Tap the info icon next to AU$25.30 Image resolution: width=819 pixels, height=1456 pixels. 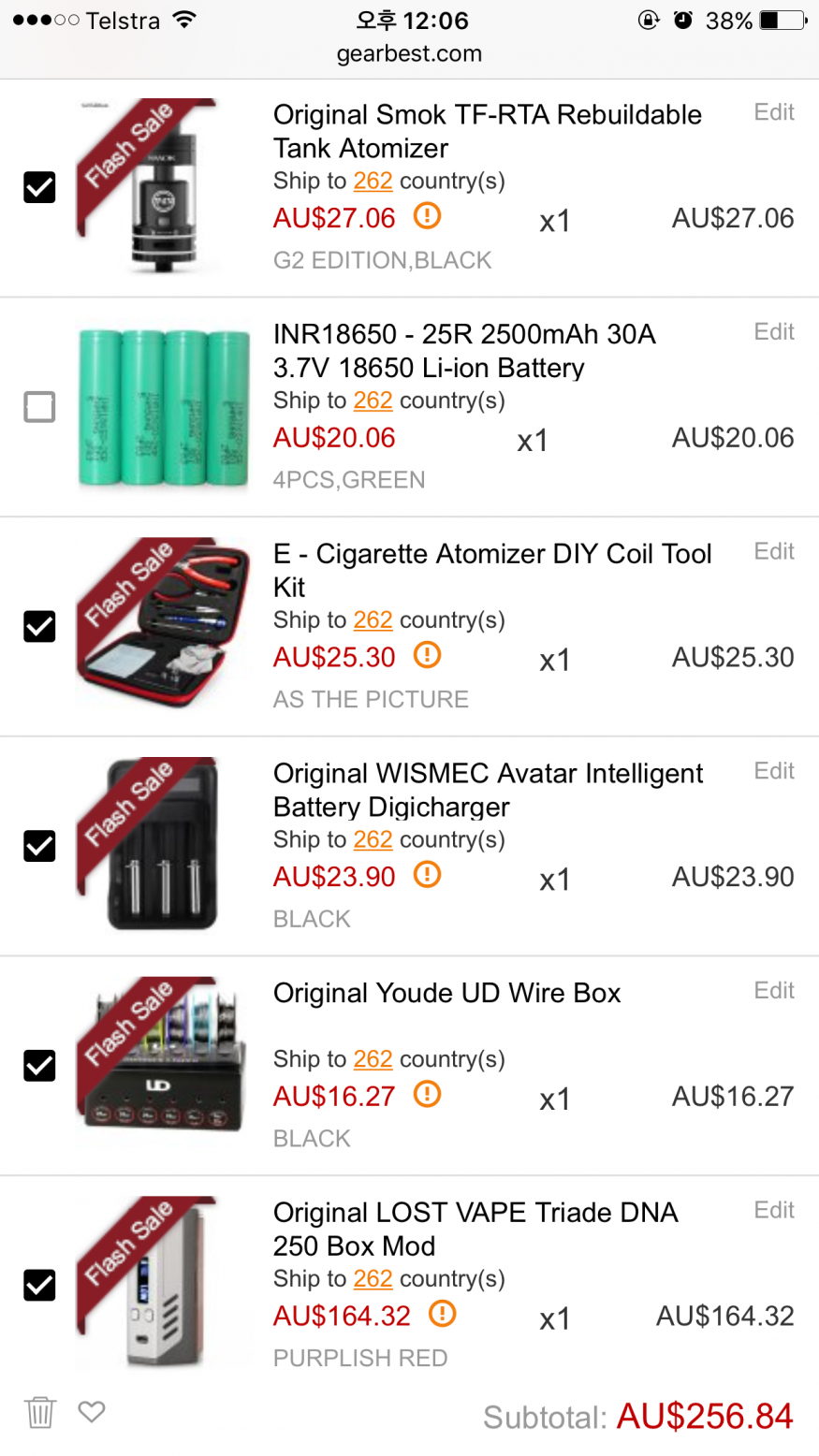click(x=427, y=655)
